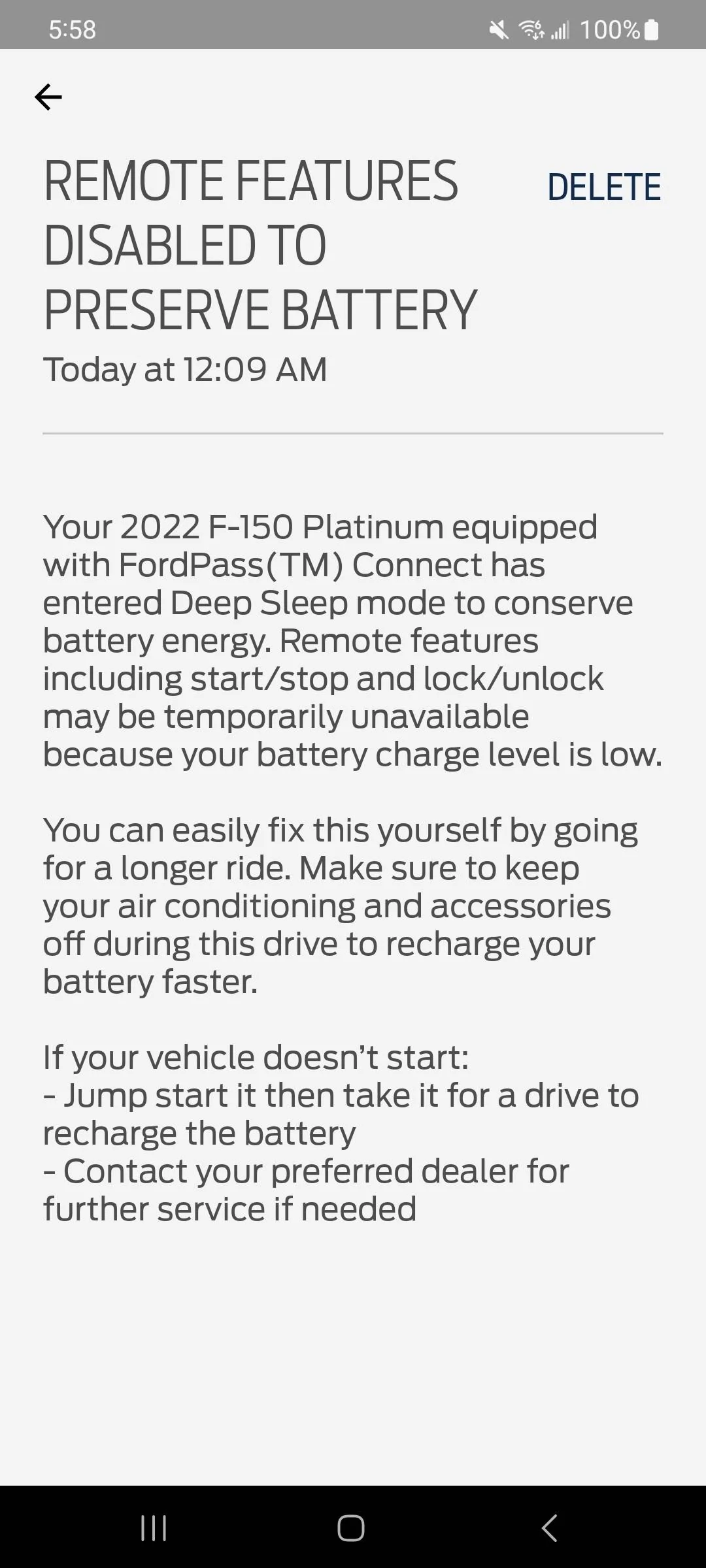The height and width of the screenshot is (1568, 706).
Task: Tap the clock showing 5:58
Action: (72, 29)
